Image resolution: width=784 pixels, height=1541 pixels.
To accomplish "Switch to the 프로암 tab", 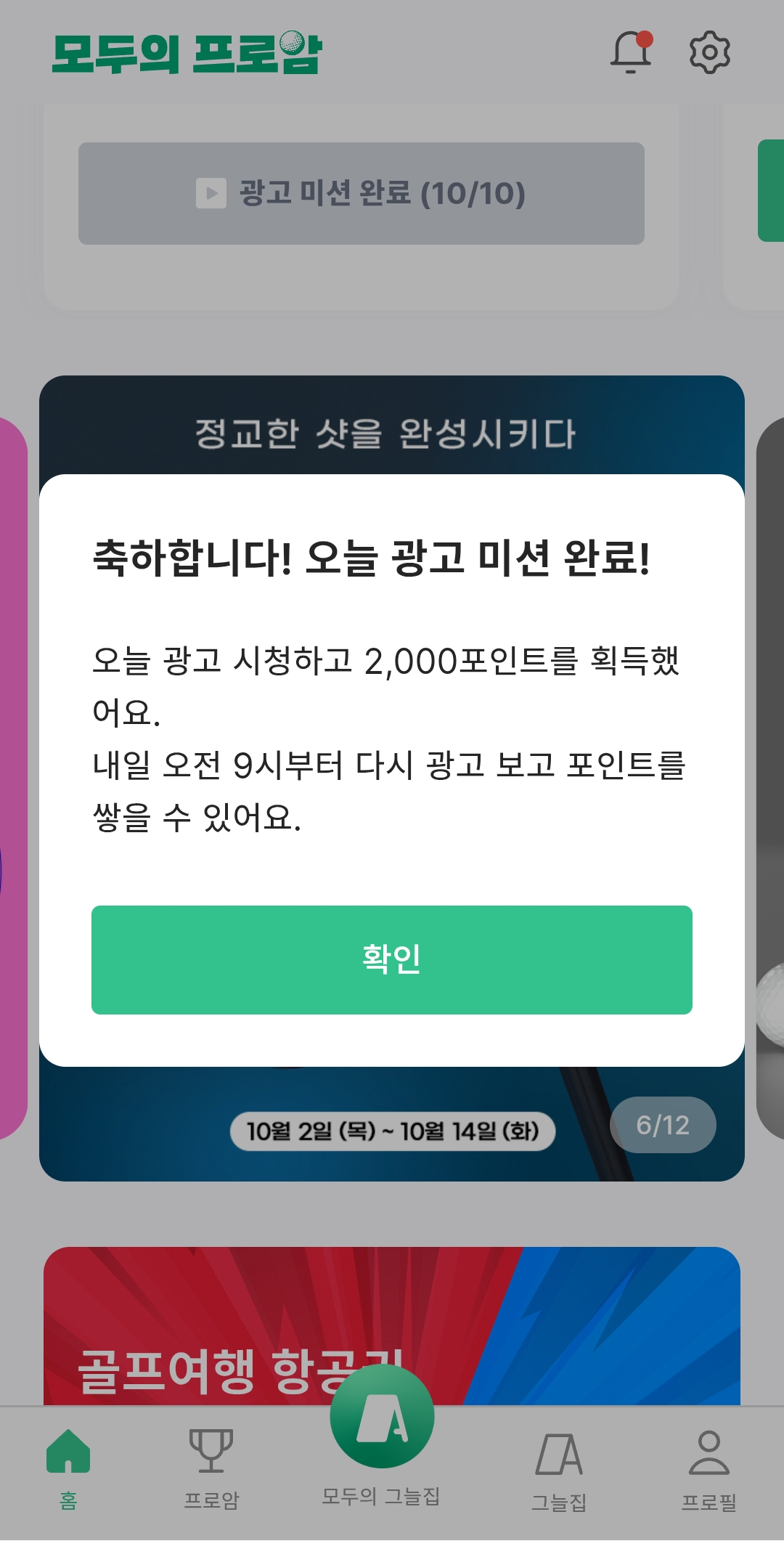I will (x=211, y=1467).
